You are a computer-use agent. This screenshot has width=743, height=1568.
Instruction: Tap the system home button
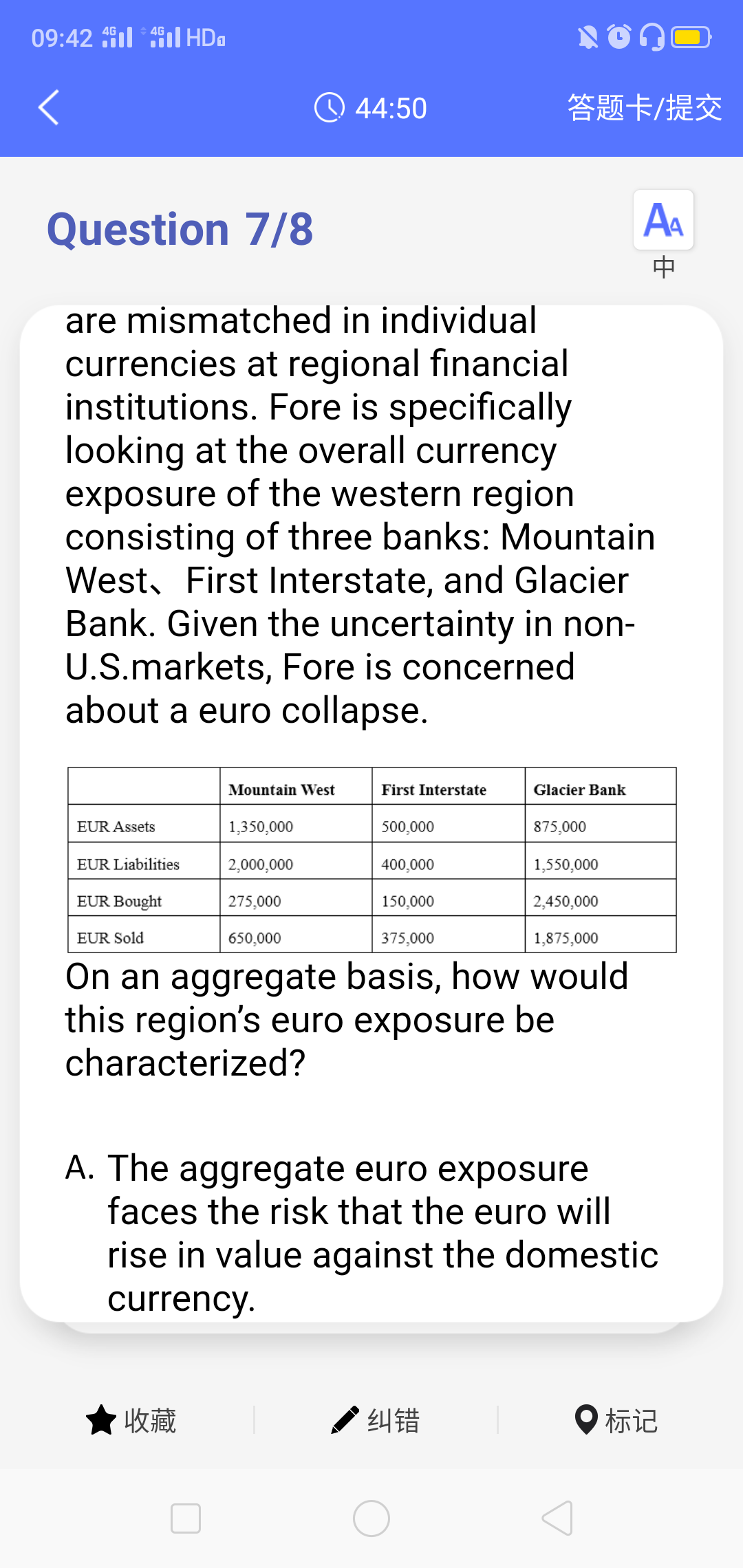371,1518
